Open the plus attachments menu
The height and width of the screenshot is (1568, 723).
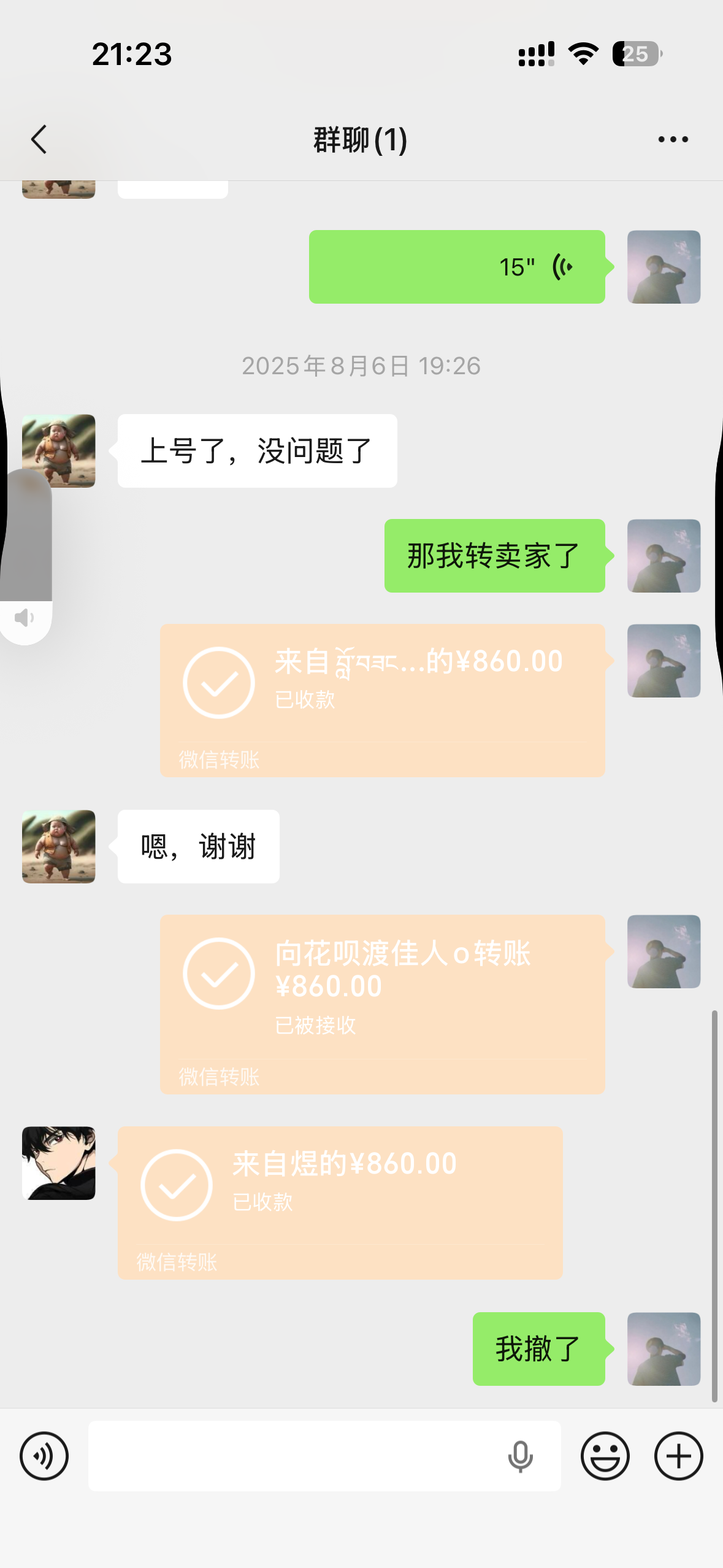(x=678, y=1456)
